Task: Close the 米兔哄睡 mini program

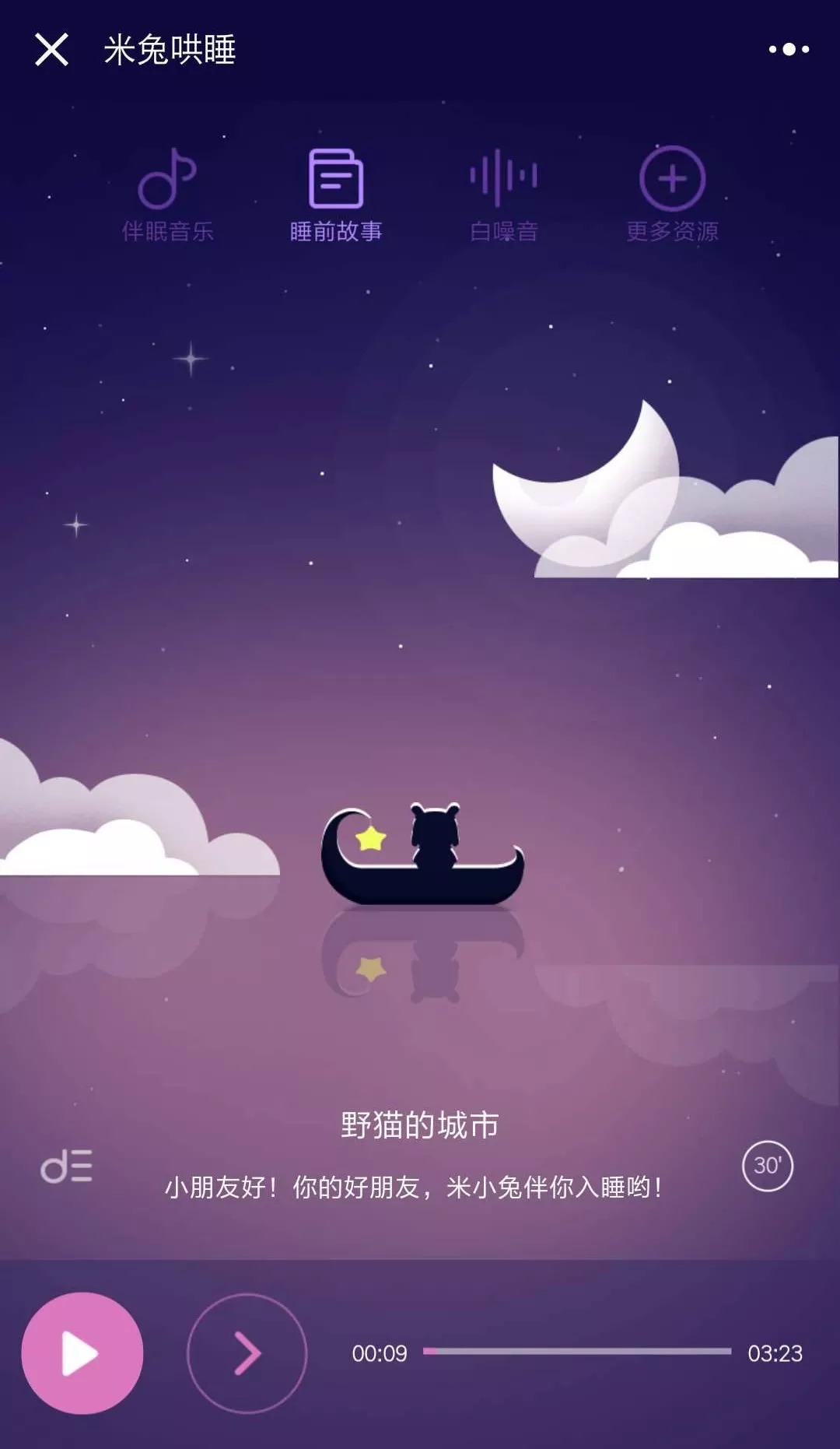Action: click(51, 50)
